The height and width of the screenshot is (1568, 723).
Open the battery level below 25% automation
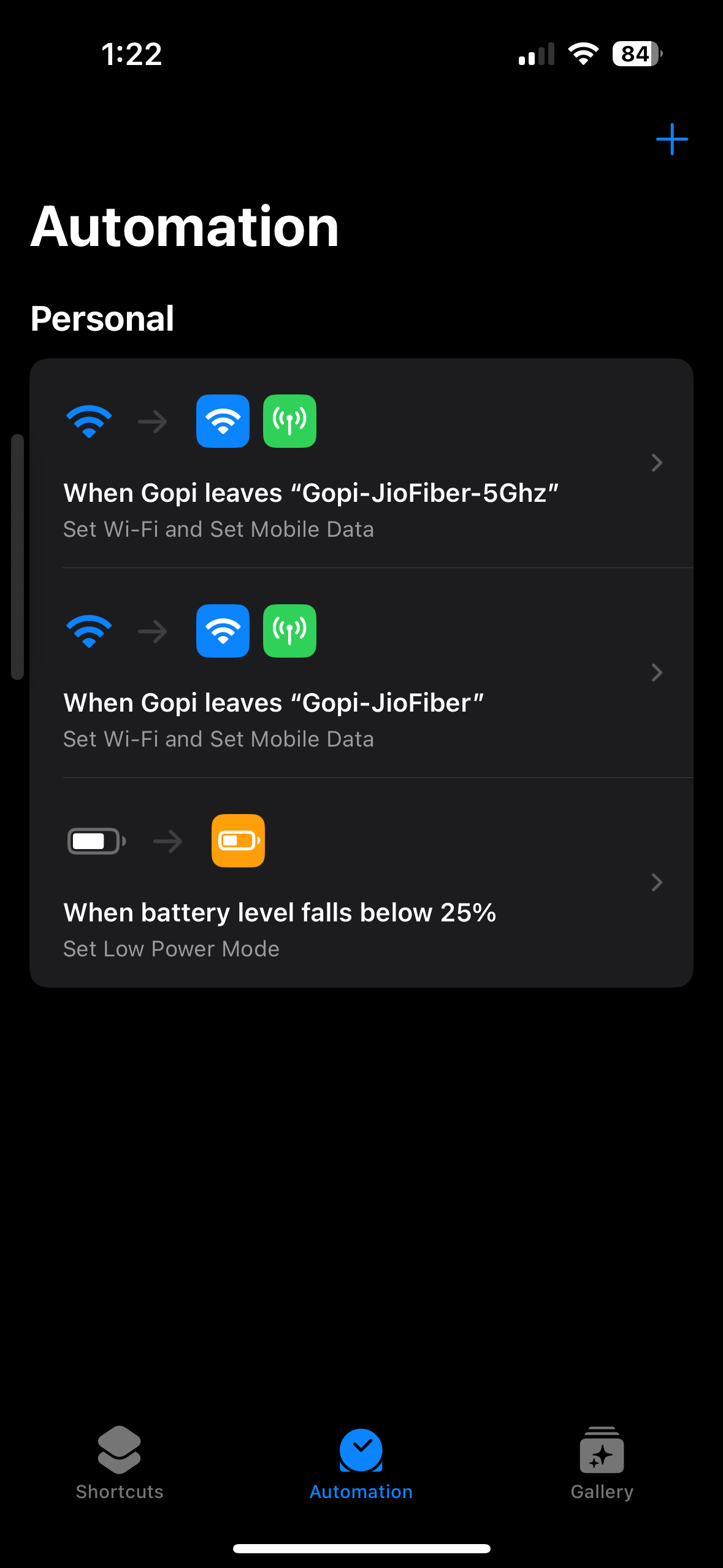click(x=361, y=883)
